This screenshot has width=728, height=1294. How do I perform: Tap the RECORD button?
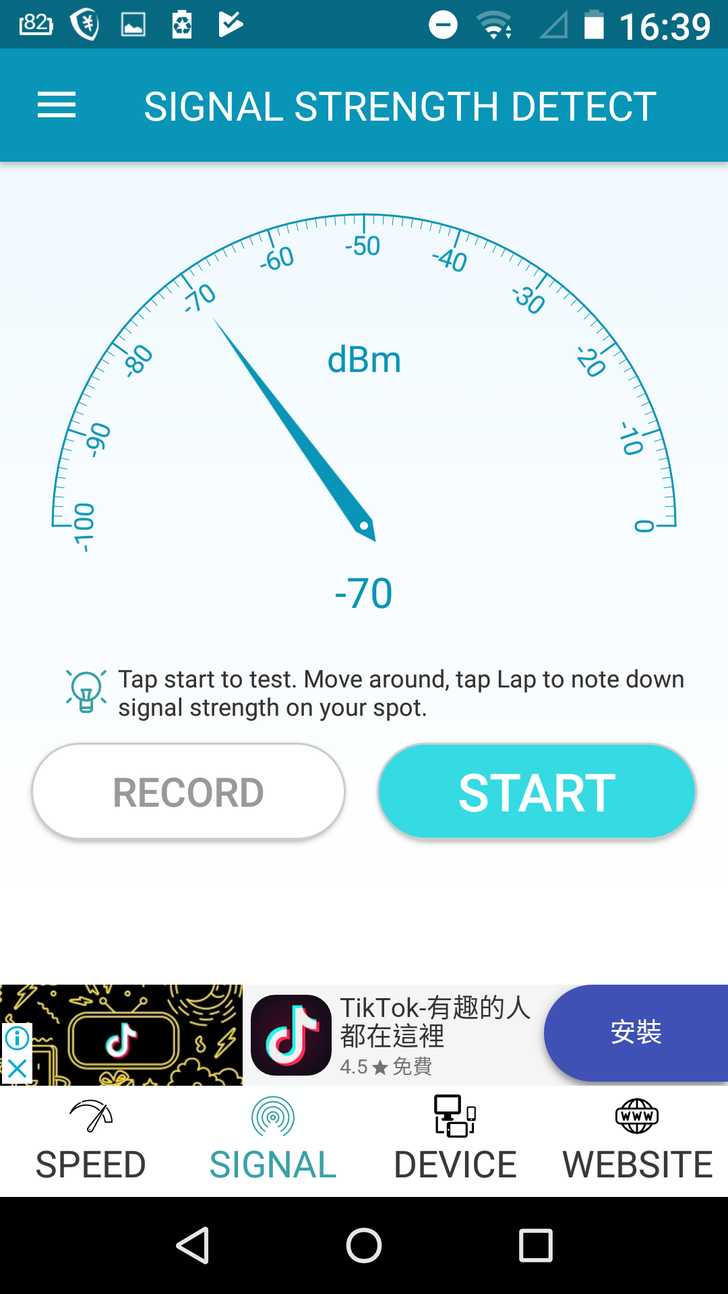(188, 793)
